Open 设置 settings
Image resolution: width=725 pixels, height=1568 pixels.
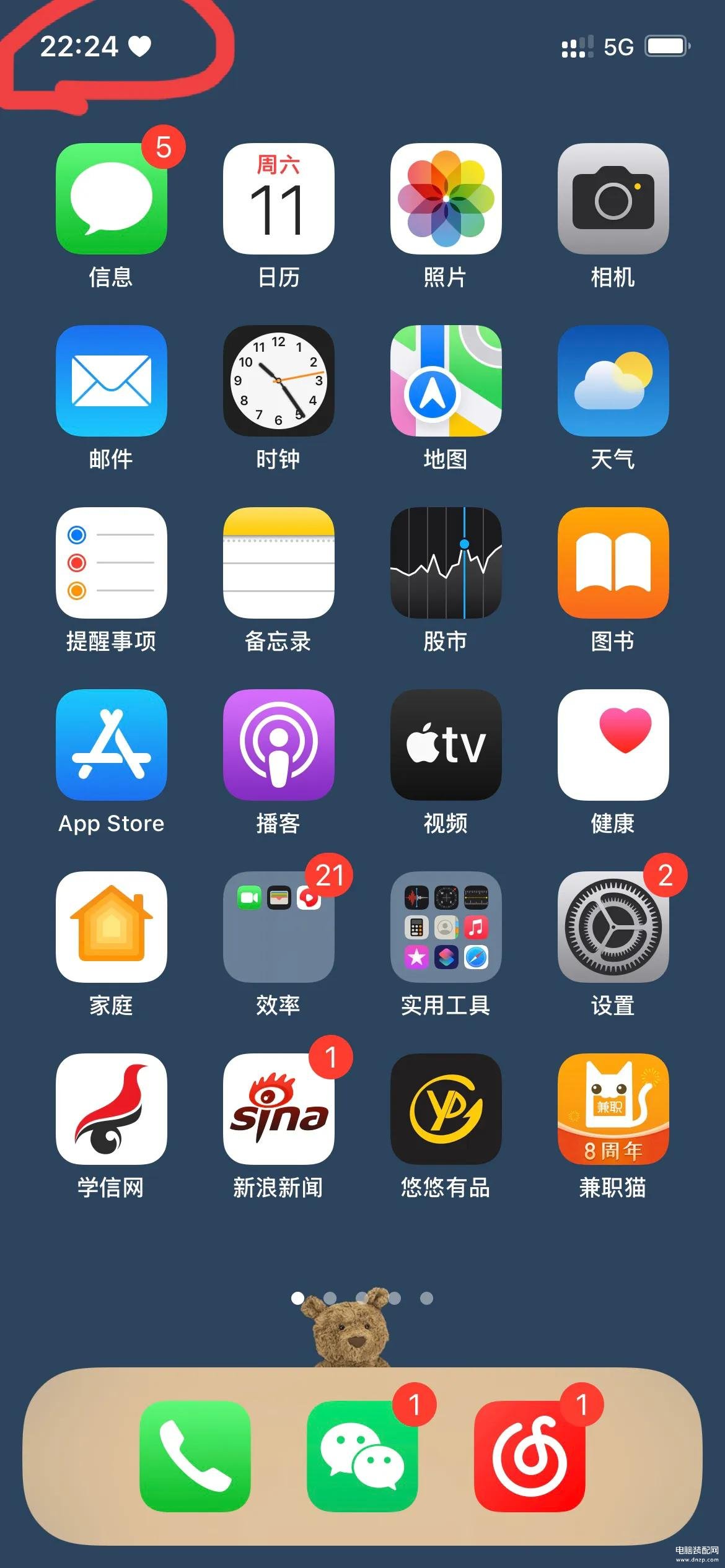coord(613,927)
